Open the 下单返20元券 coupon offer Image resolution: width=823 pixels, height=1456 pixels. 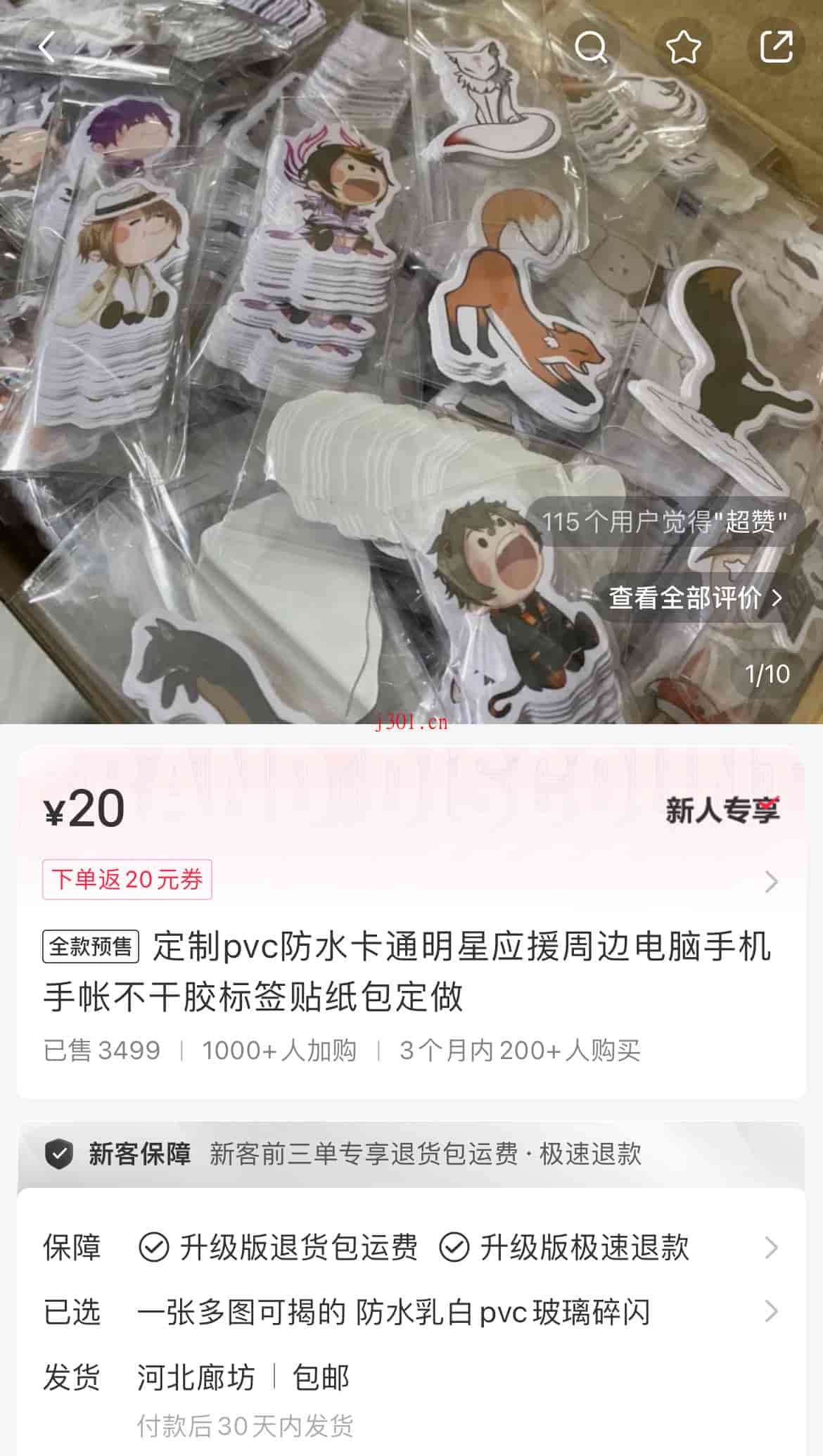pyautogui.click(x=127, y=880)
